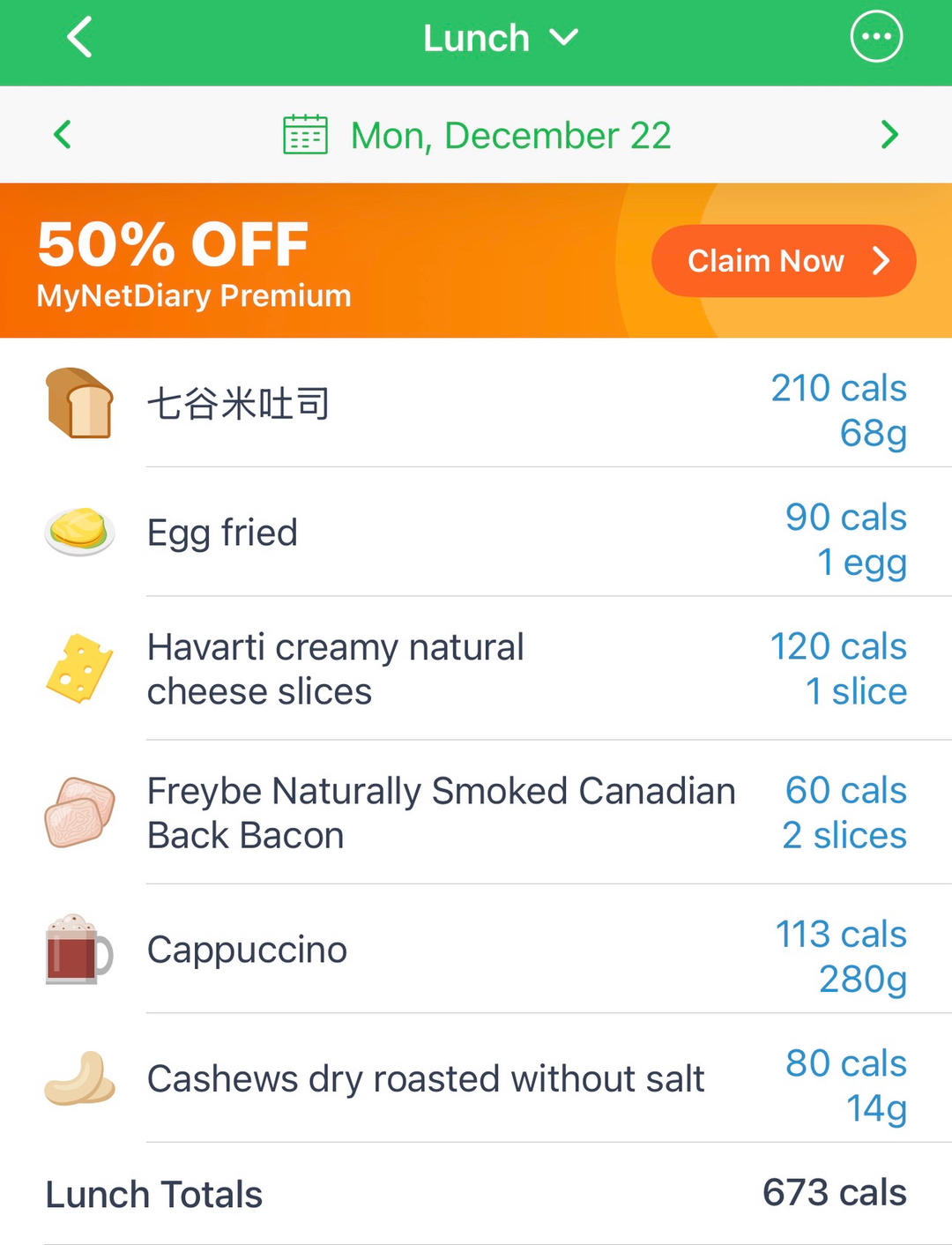Open the Egg fried entry
Screen dimensions: 952x1245
476,533
